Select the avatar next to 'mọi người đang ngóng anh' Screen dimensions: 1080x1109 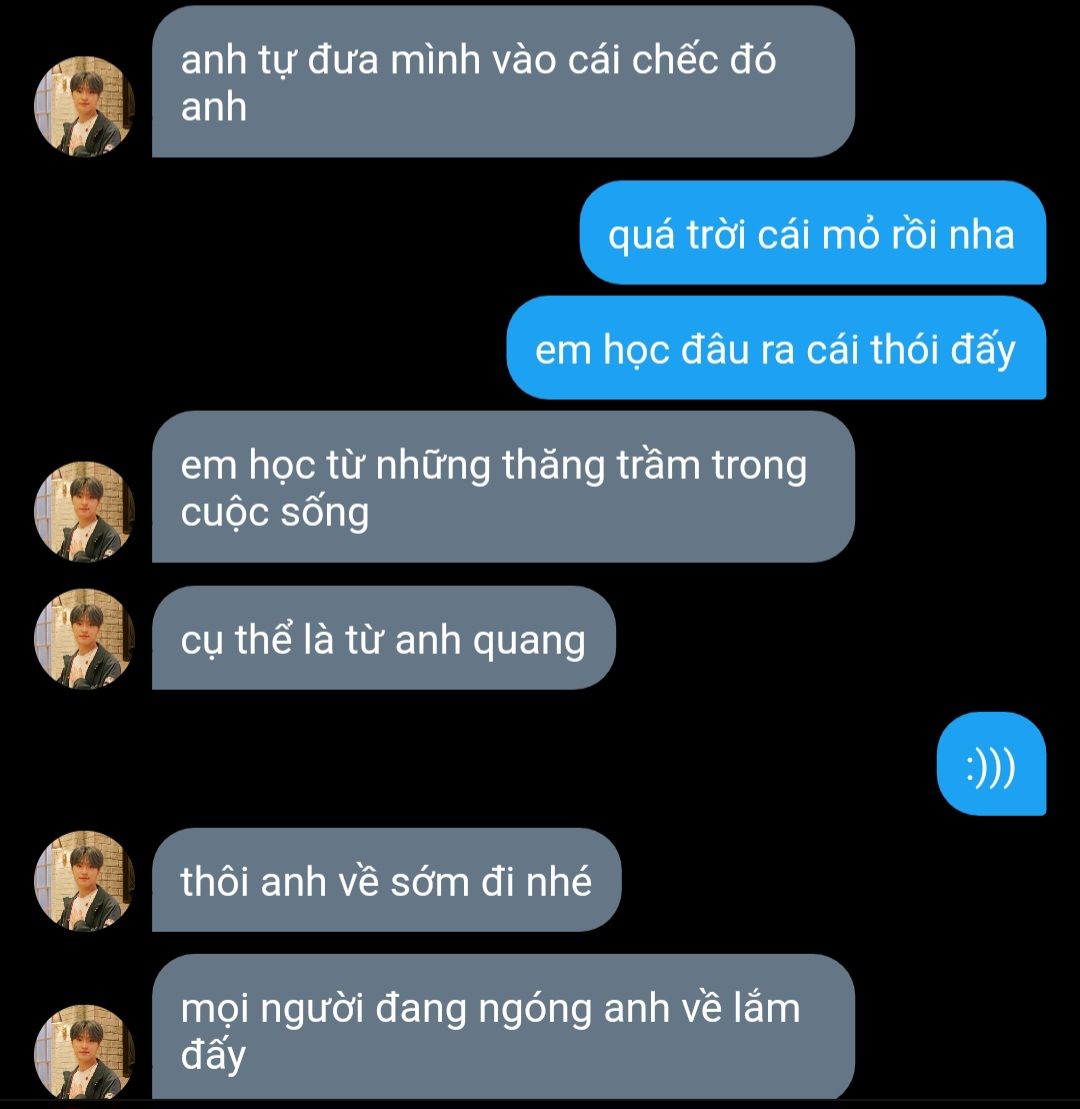point(84,1054)
